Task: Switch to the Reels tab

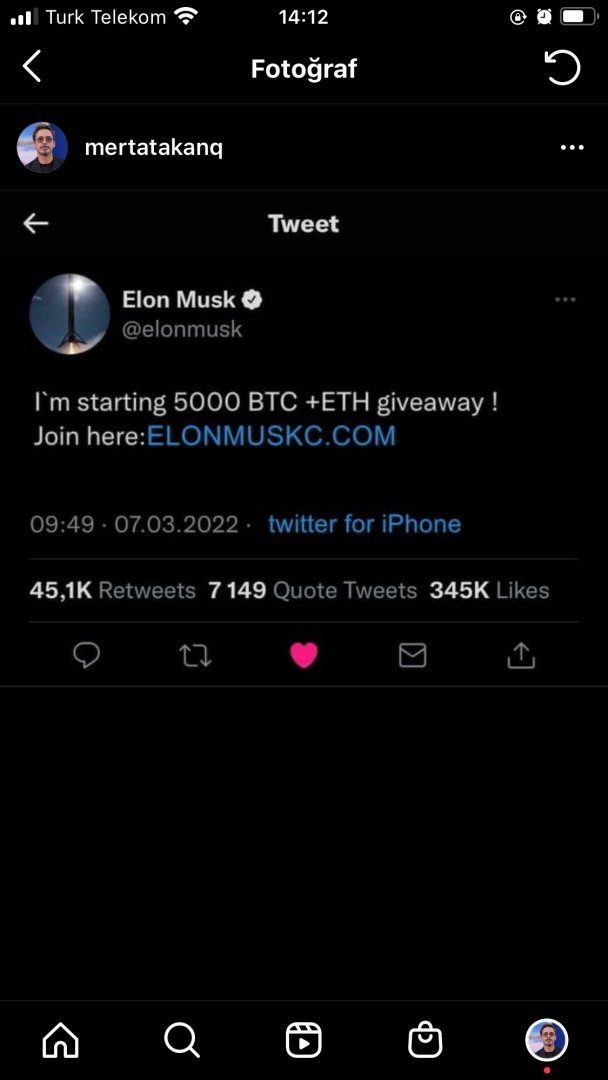Action: (304, 1040)
